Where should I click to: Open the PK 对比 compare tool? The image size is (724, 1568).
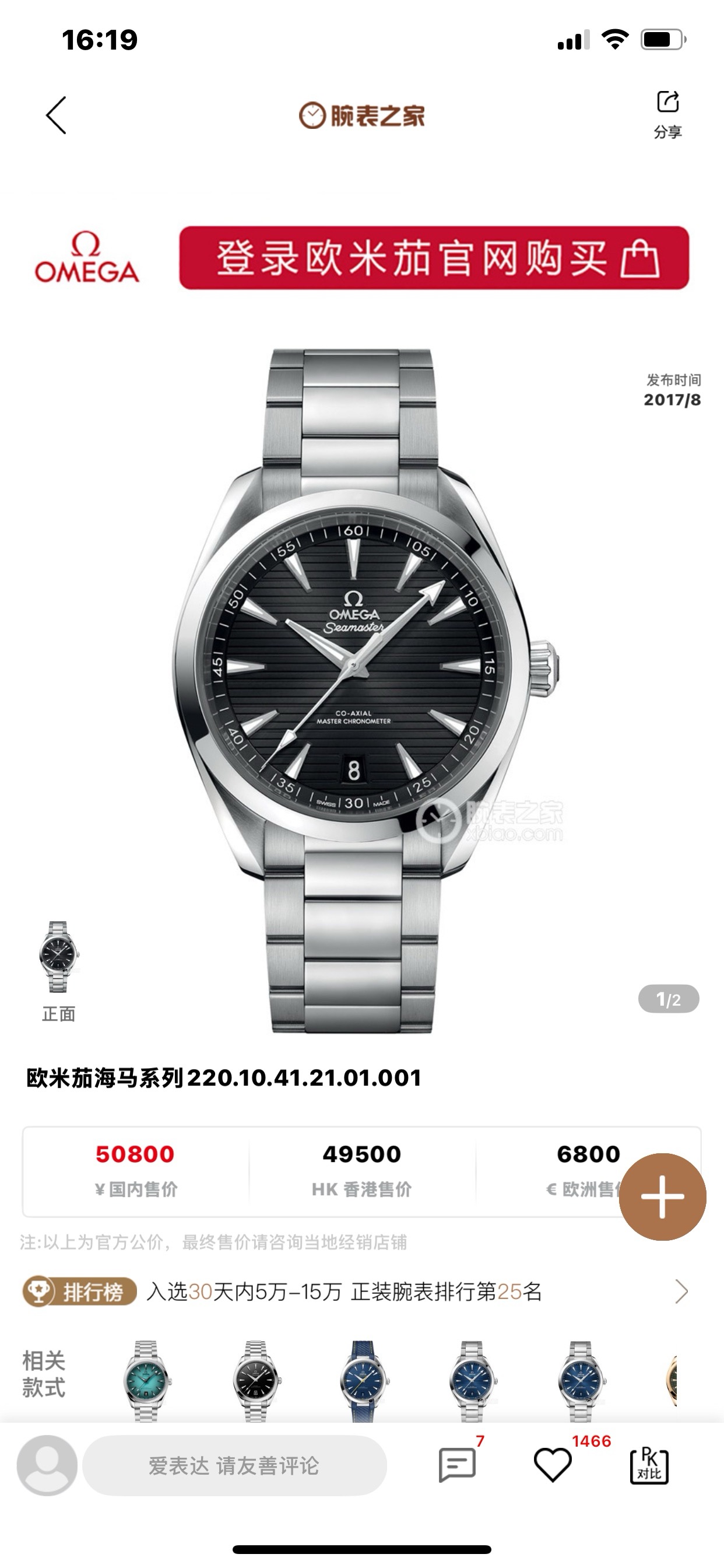[x=649, y=1466]
